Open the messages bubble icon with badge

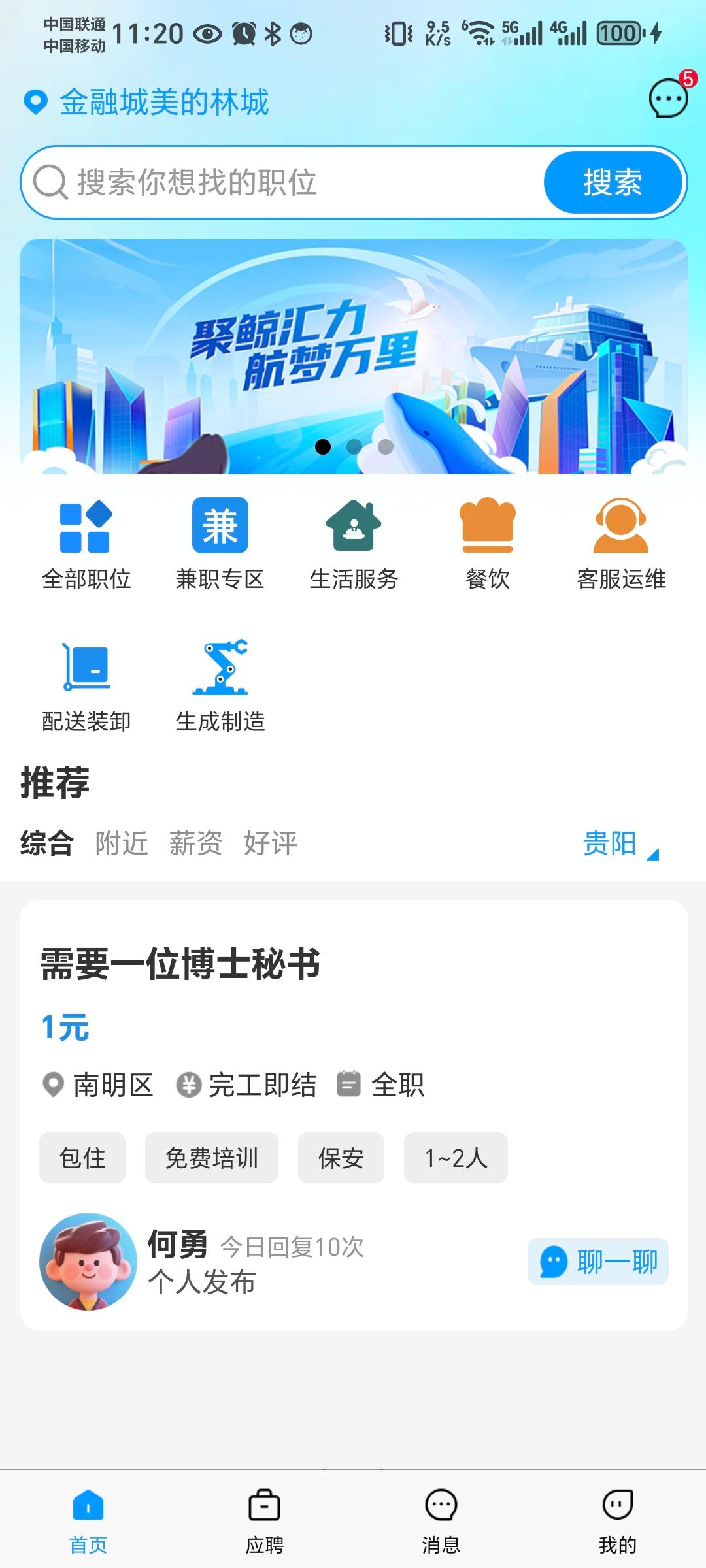tap(668, 99)
